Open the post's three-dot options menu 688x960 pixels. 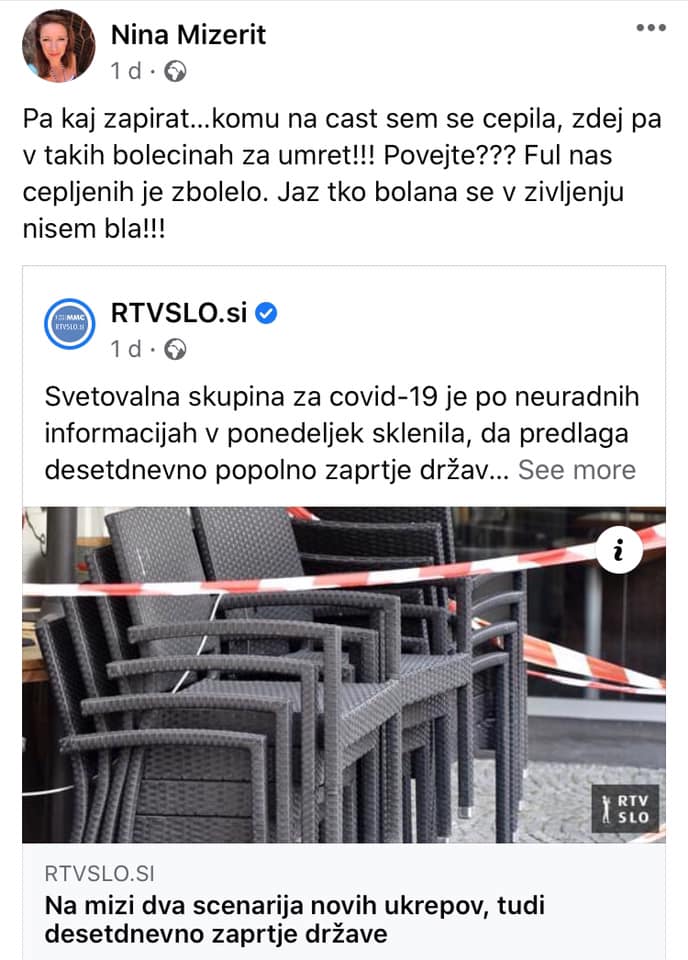651,27
